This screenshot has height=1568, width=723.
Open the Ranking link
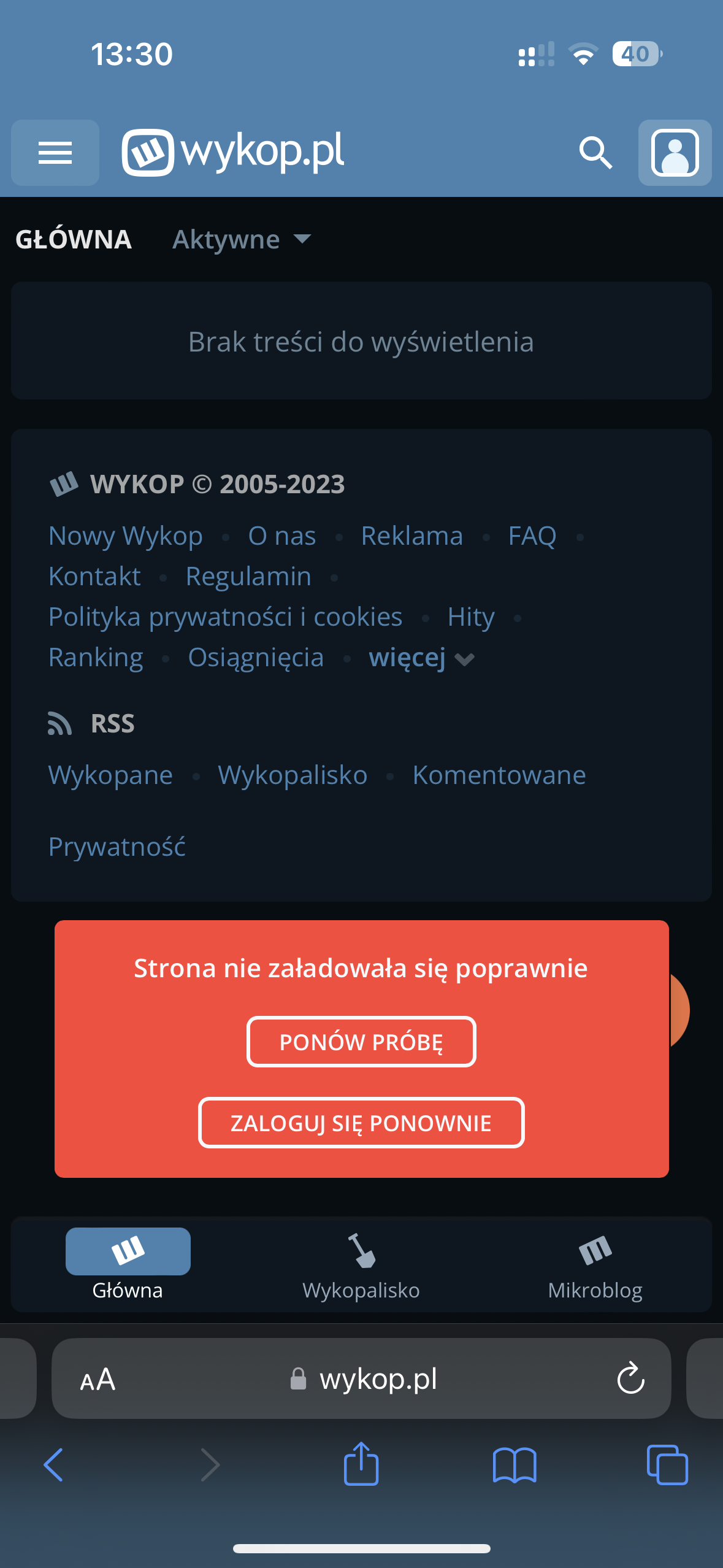[96, 658]
